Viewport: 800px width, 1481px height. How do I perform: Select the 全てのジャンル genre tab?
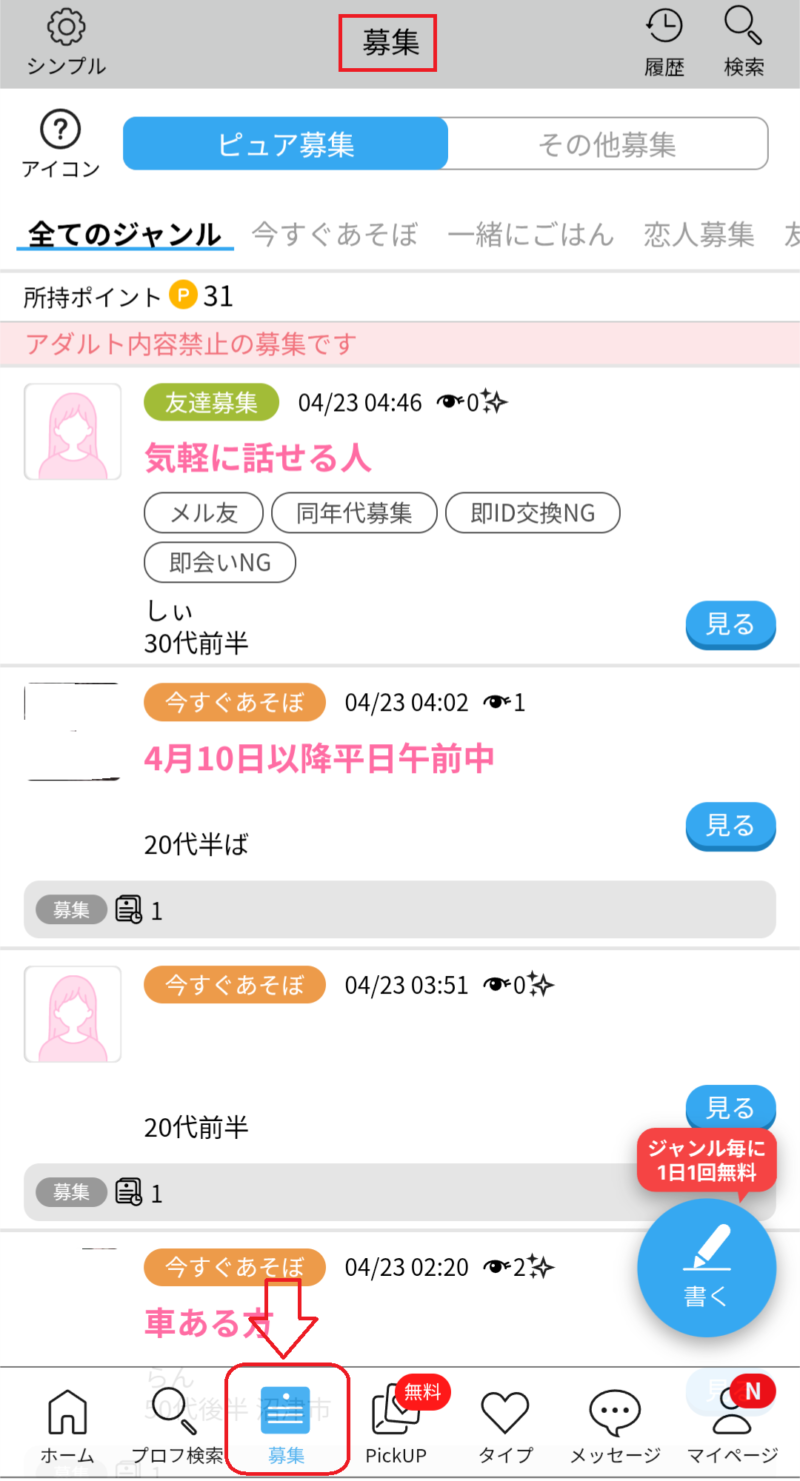(125, 234)
